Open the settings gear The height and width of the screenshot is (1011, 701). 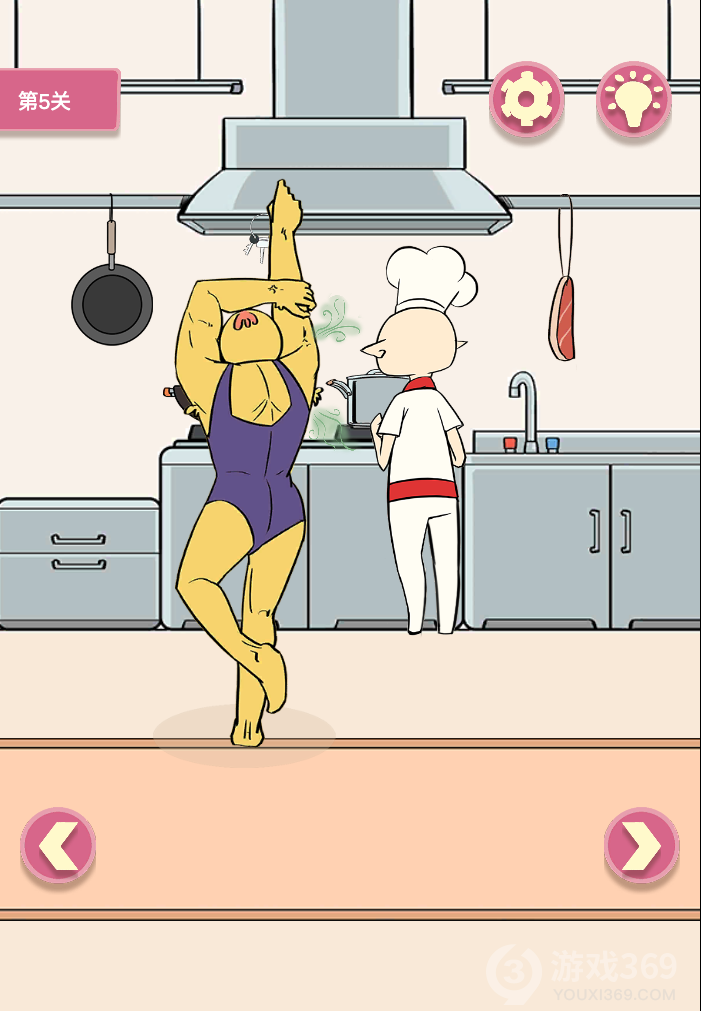click(526, 99)
